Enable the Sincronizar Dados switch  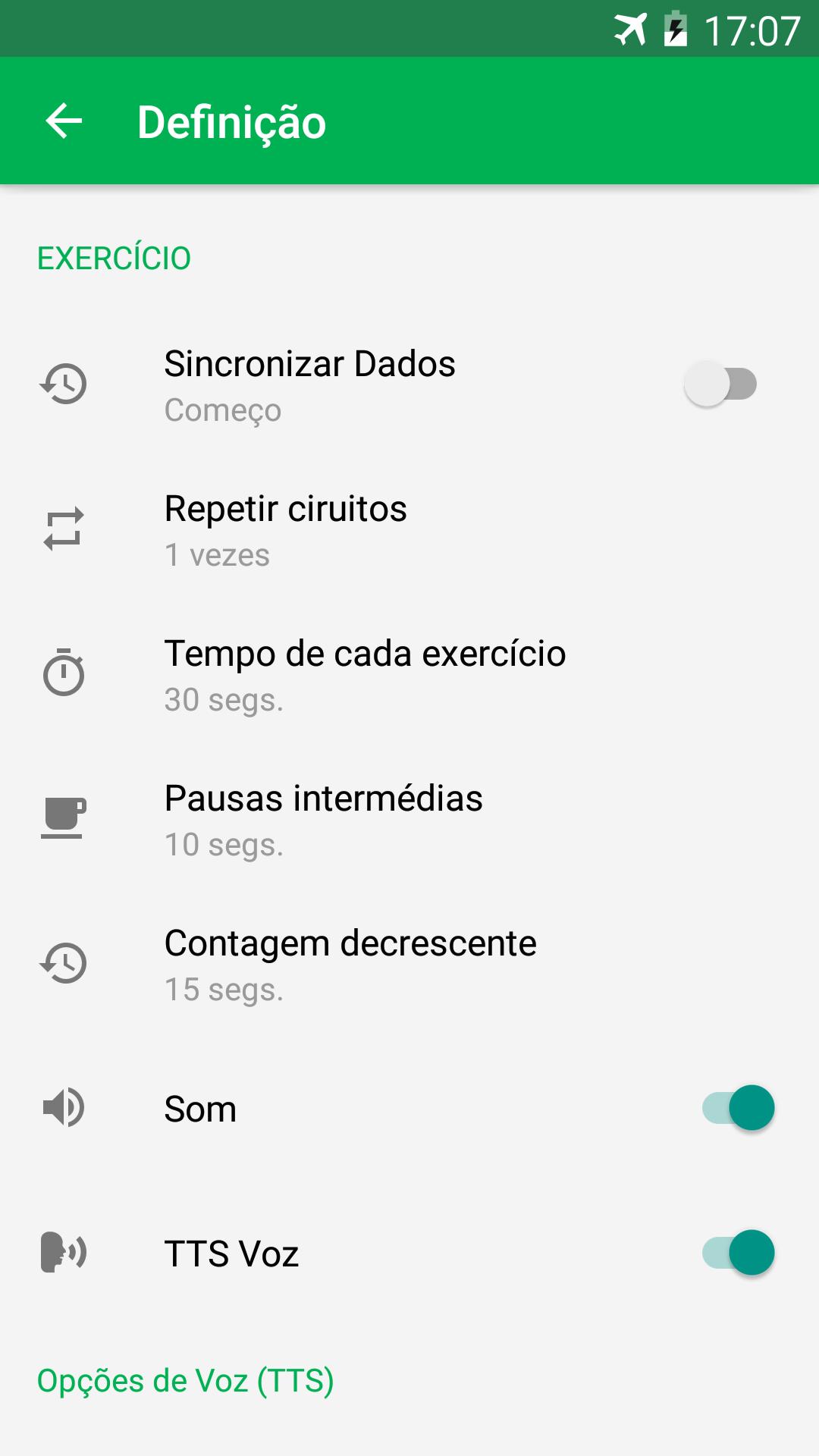click(x=720, y=384)
